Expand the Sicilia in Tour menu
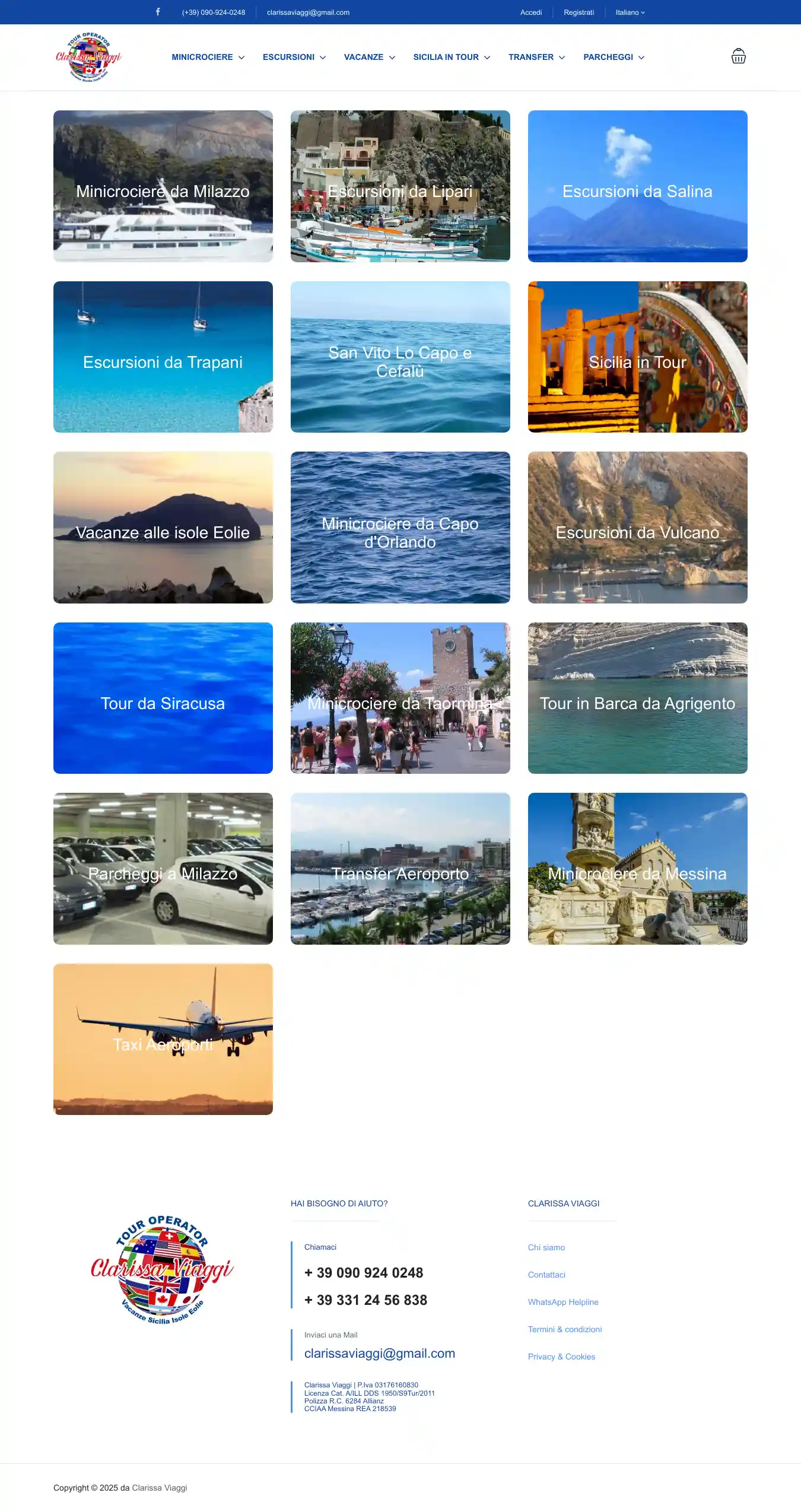The height and width of the screenshot is (1512, 801). pos(452,57)
